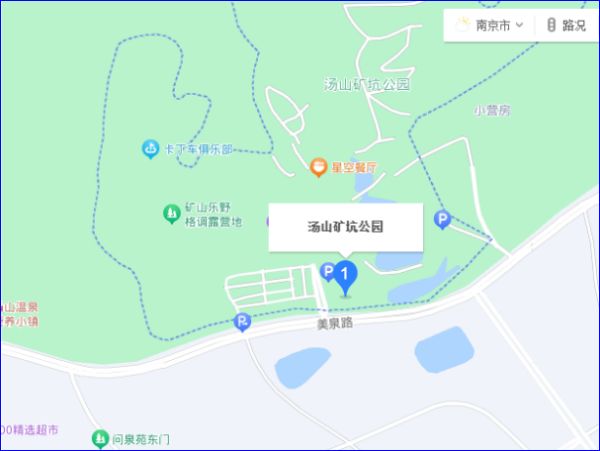Toggle the 路况 traffic layer
The image size is (600, 451).
coord(567,26)
